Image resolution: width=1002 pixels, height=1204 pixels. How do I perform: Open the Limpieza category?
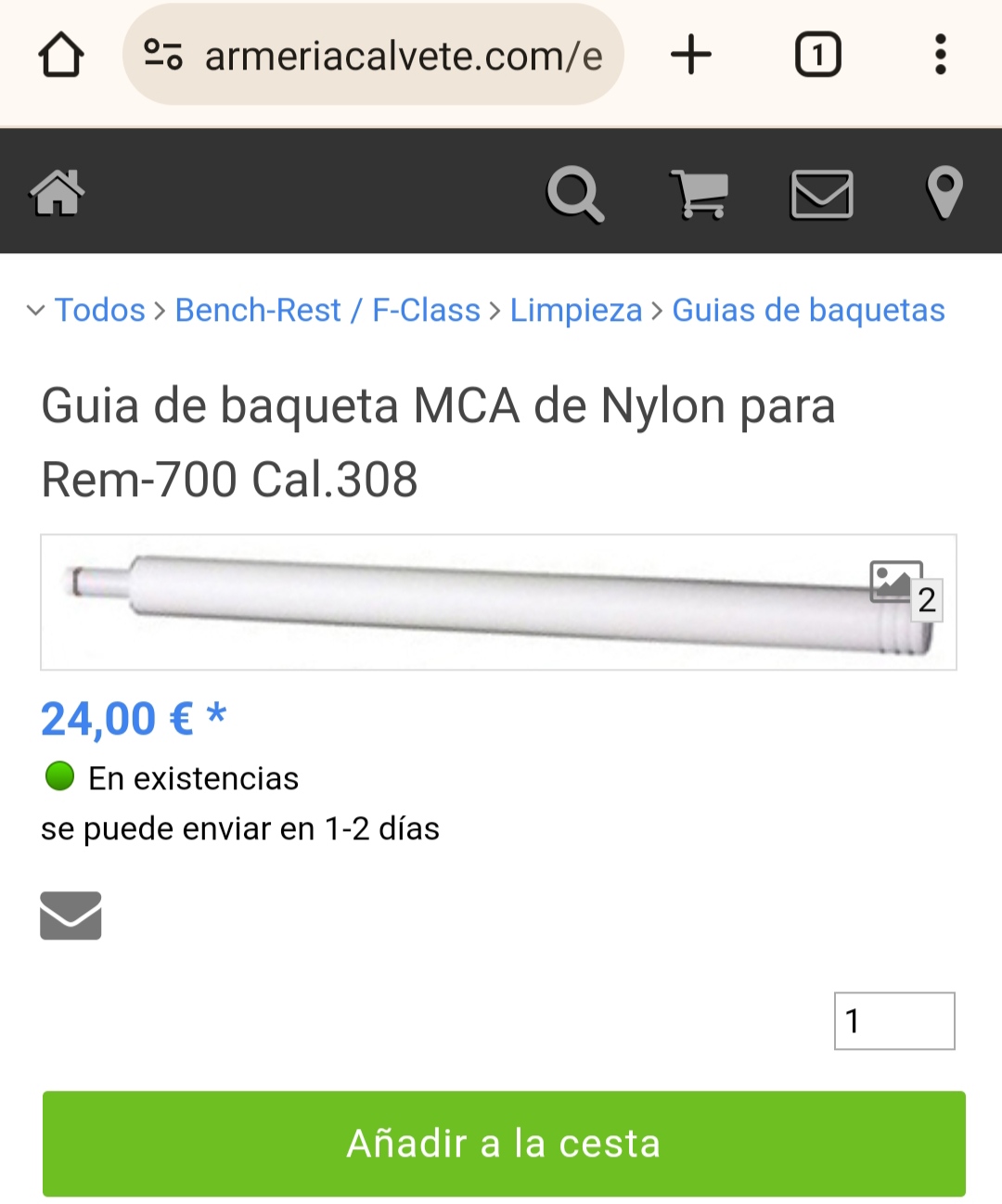click(576, 311)
